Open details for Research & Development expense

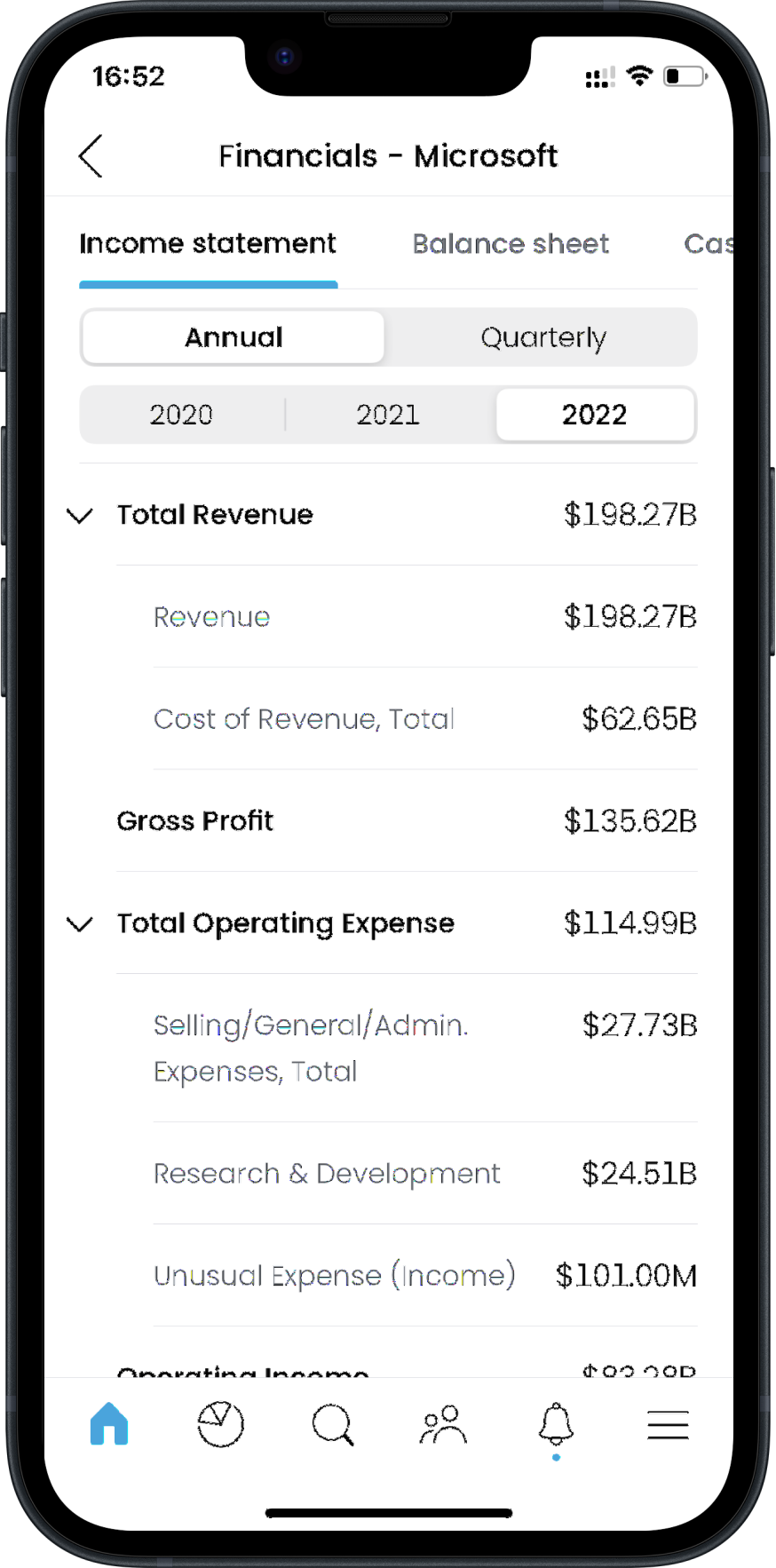327,1173
